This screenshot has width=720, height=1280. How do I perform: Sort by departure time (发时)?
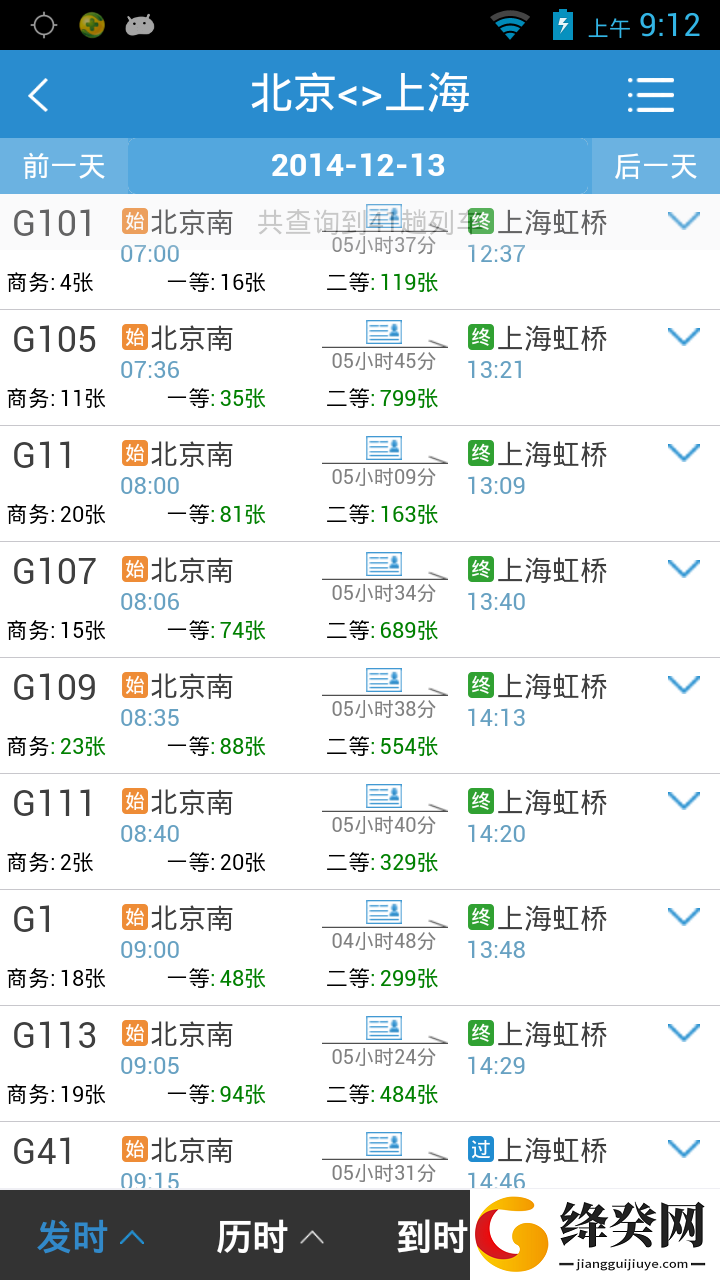pyautogui.click(x=91, y=1237)
